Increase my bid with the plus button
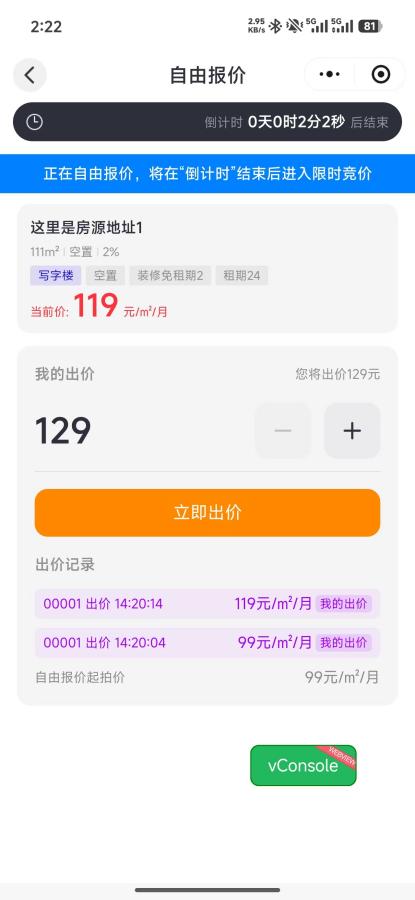 pyautogui.click(x=352, y=430)
